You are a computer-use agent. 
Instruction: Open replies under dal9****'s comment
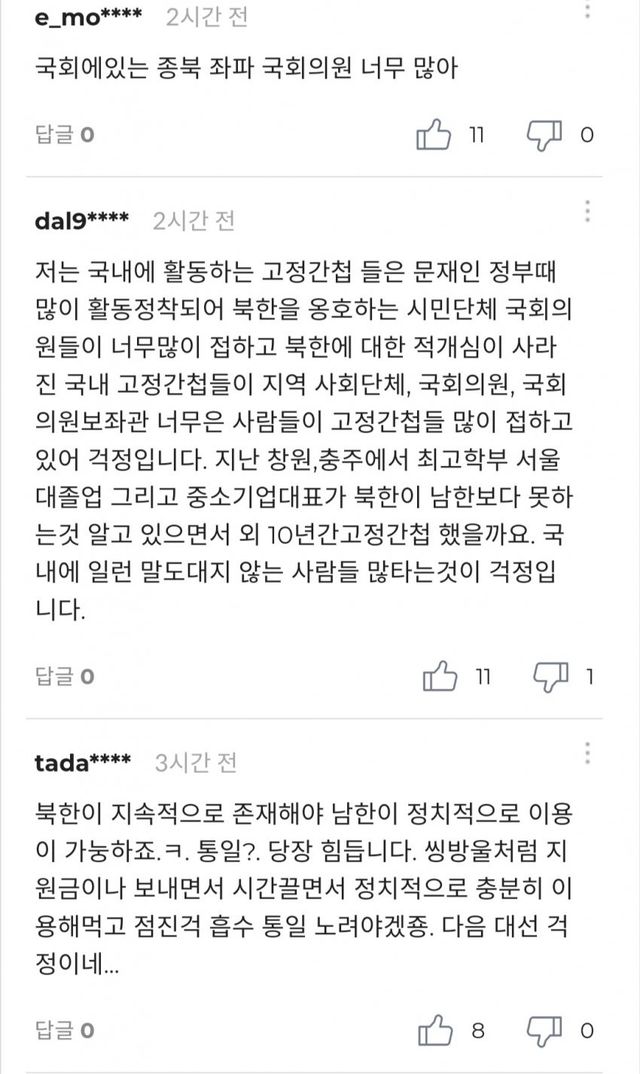(64, 677)
